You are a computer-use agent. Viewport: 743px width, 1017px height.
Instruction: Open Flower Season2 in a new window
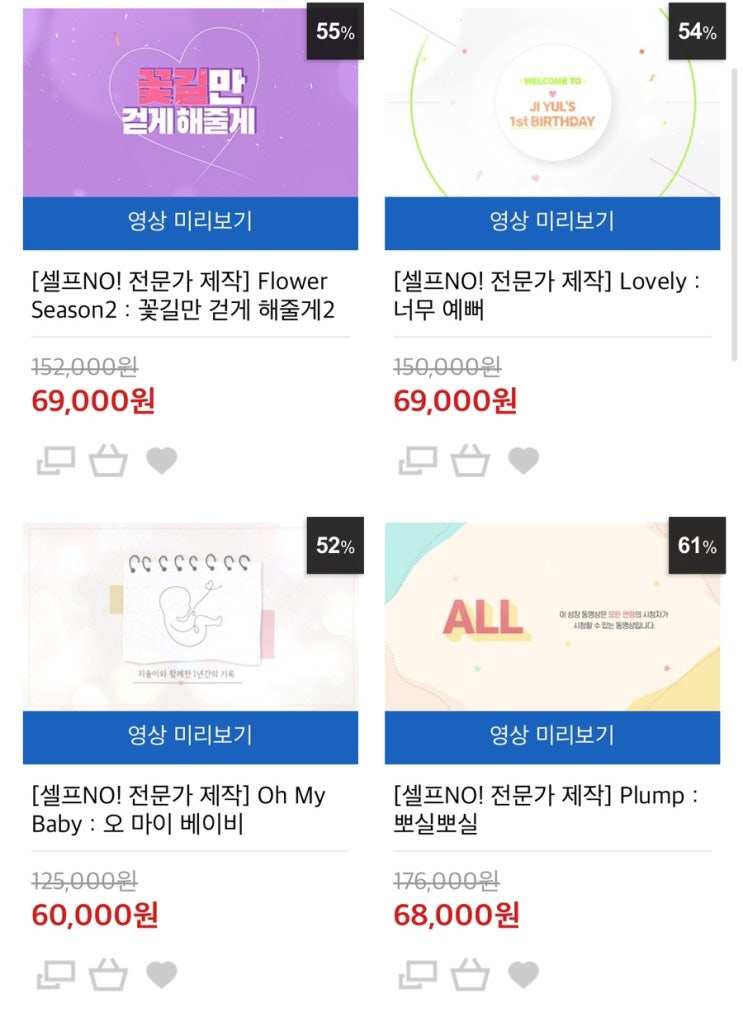point(55,460)
